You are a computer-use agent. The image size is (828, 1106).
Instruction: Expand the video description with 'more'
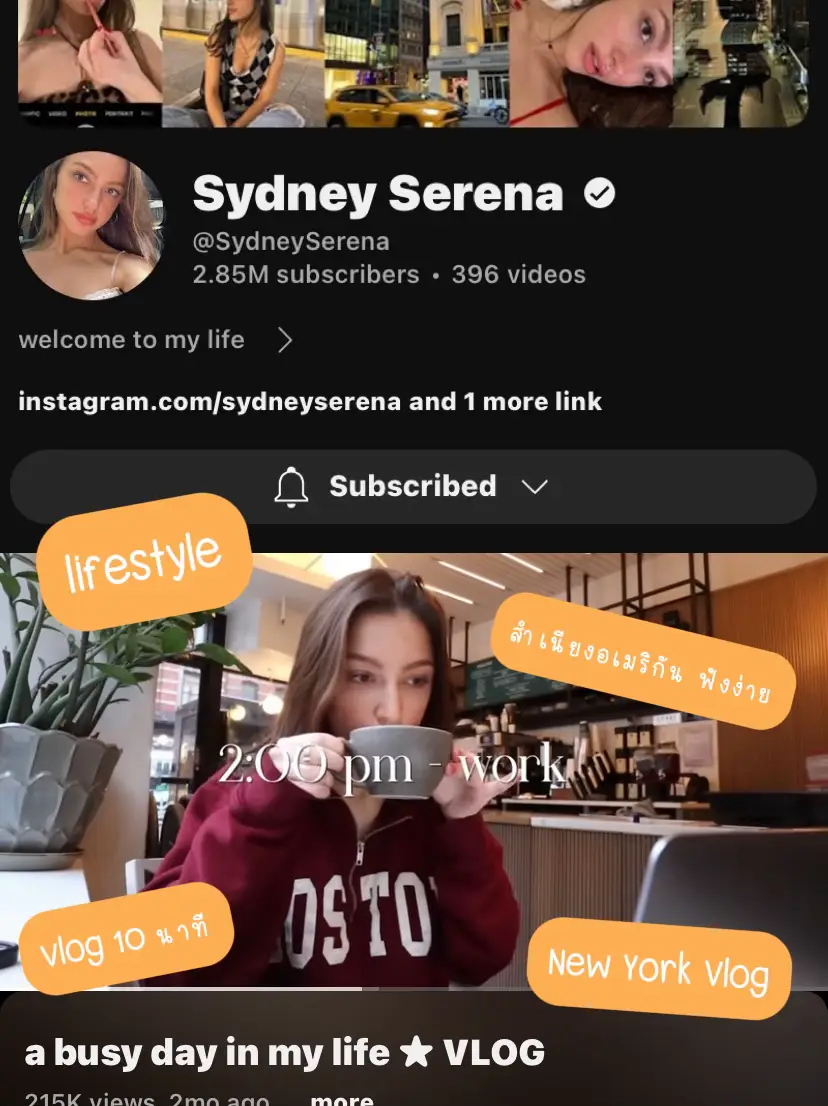click(x=341, y=1097)
